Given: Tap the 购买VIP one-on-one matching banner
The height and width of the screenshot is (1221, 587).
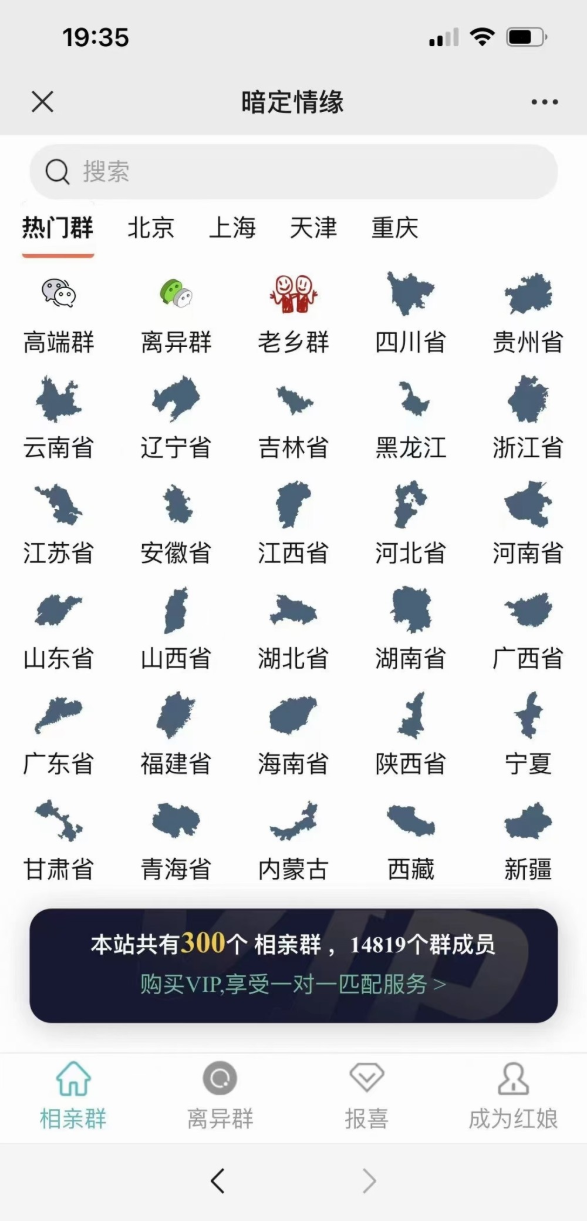Looking at the screenshot, I should [293, 965].
